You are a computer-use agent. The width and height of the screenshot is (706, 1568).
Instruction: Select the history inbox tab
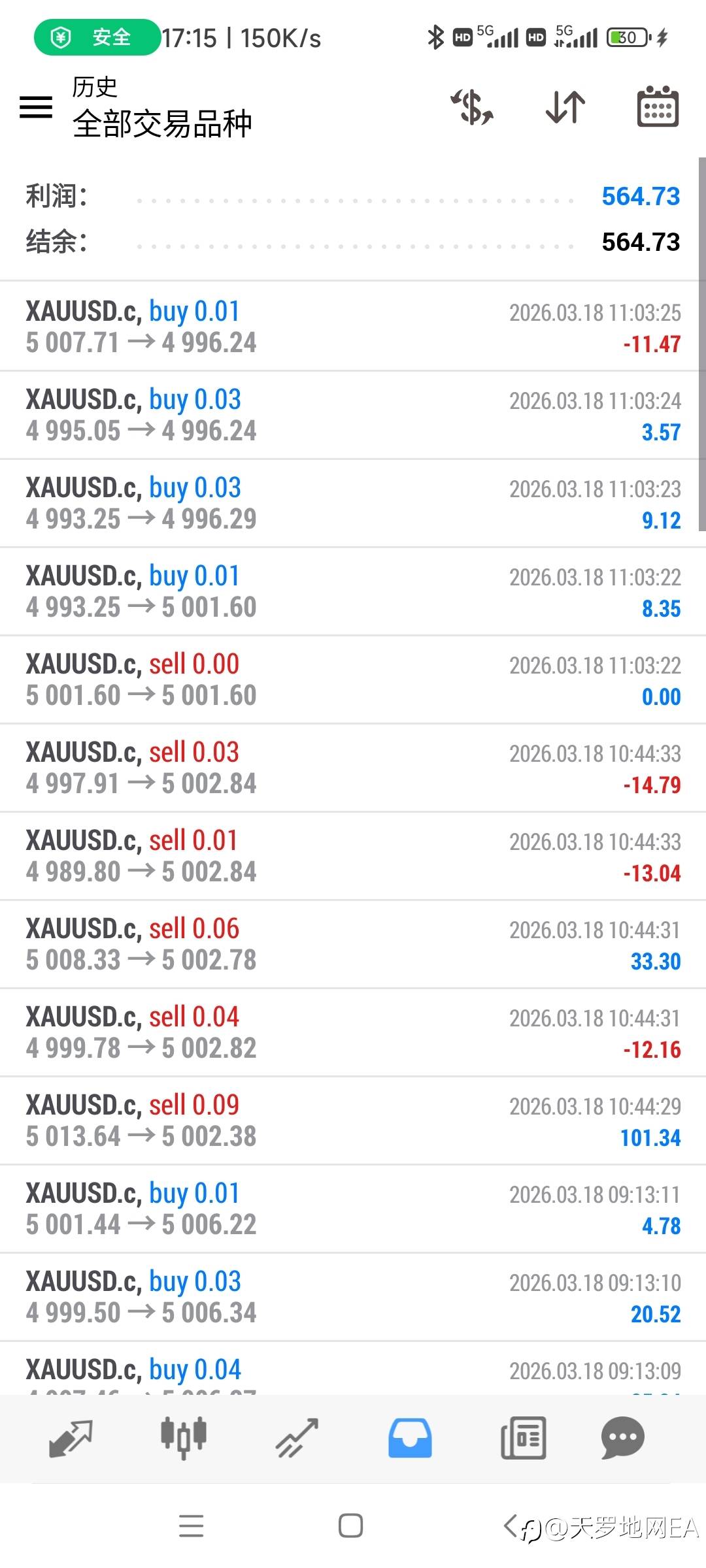[410, 1438]
